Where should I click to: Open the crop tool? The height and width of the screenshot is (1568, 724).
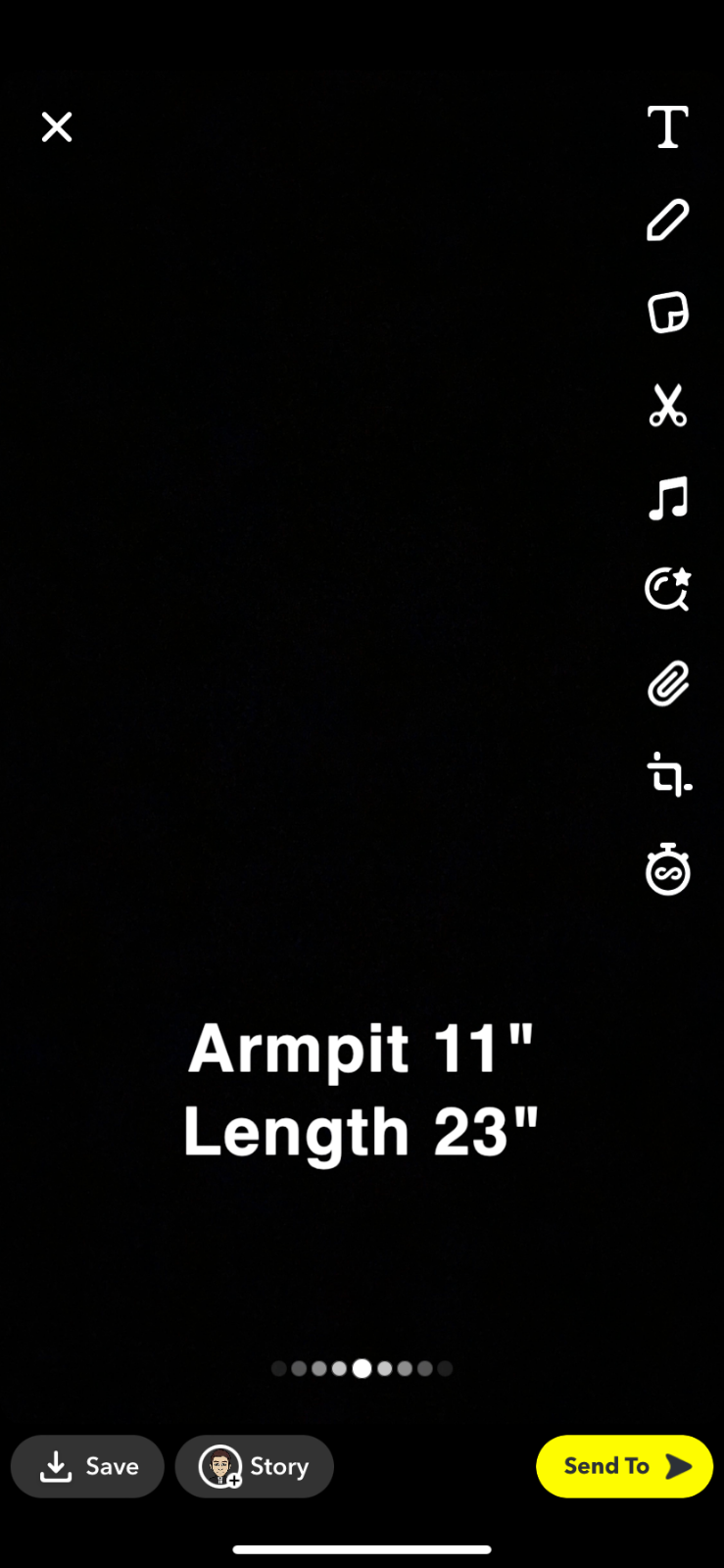[668, 775]
